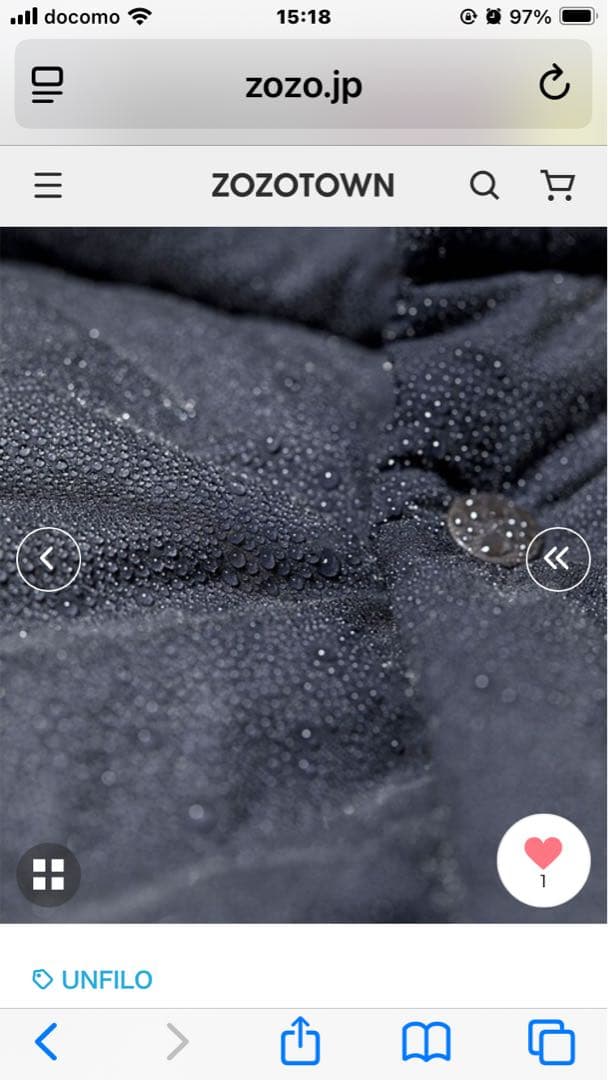Favorite this item with the heart
Viewport: 608px width, 1080px height.
pos(543,860)
